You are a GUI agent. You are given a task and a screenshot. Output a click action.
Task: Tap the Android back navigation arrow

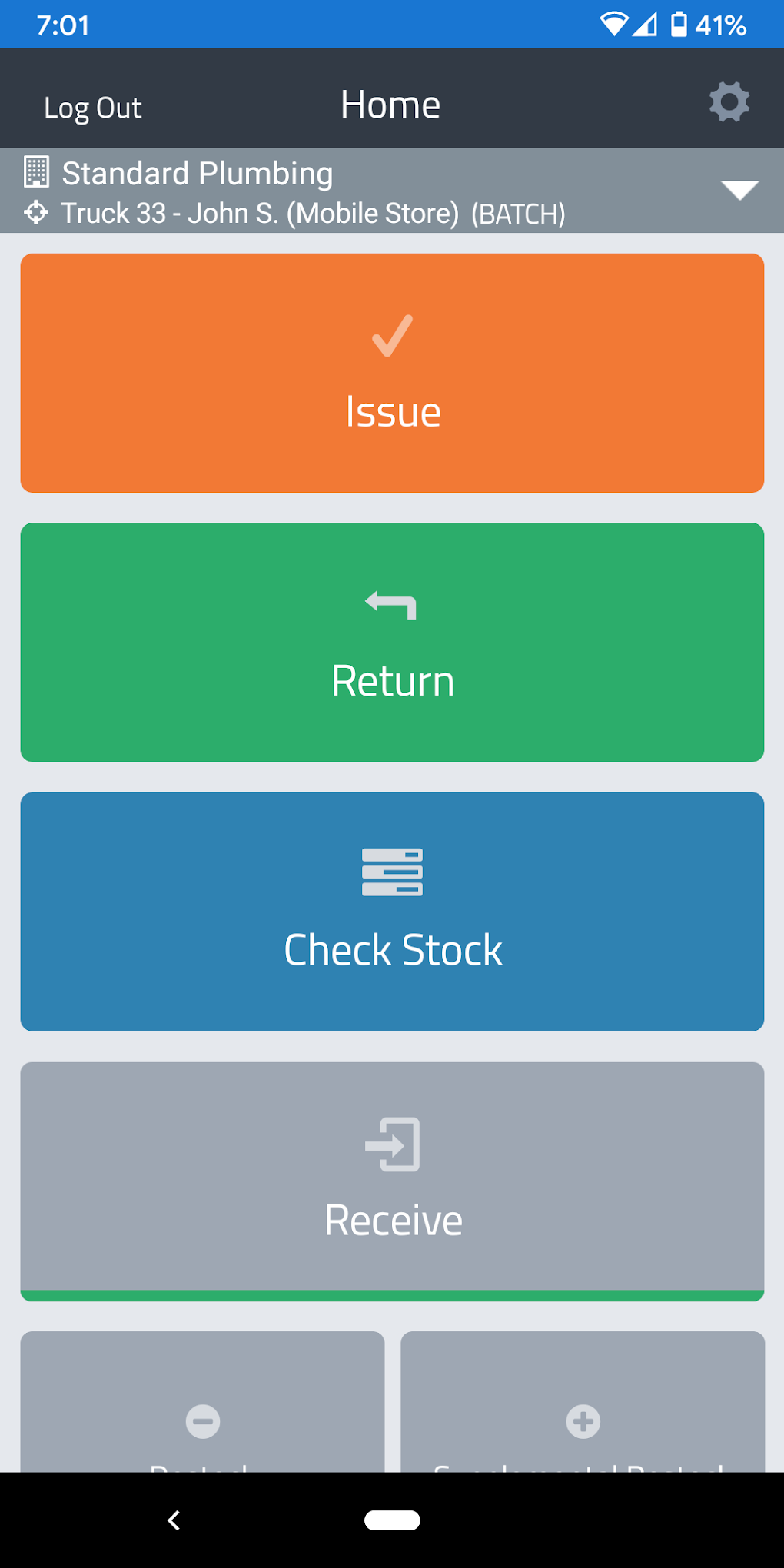click(x=174, y=1519)
